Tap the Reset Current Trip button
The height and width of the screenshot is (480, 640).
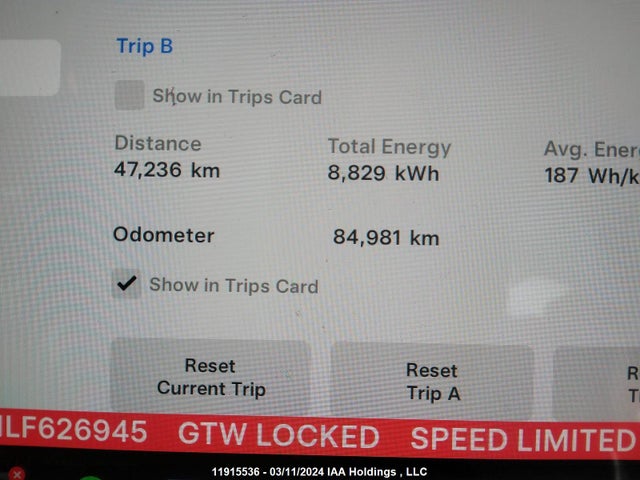210,377
